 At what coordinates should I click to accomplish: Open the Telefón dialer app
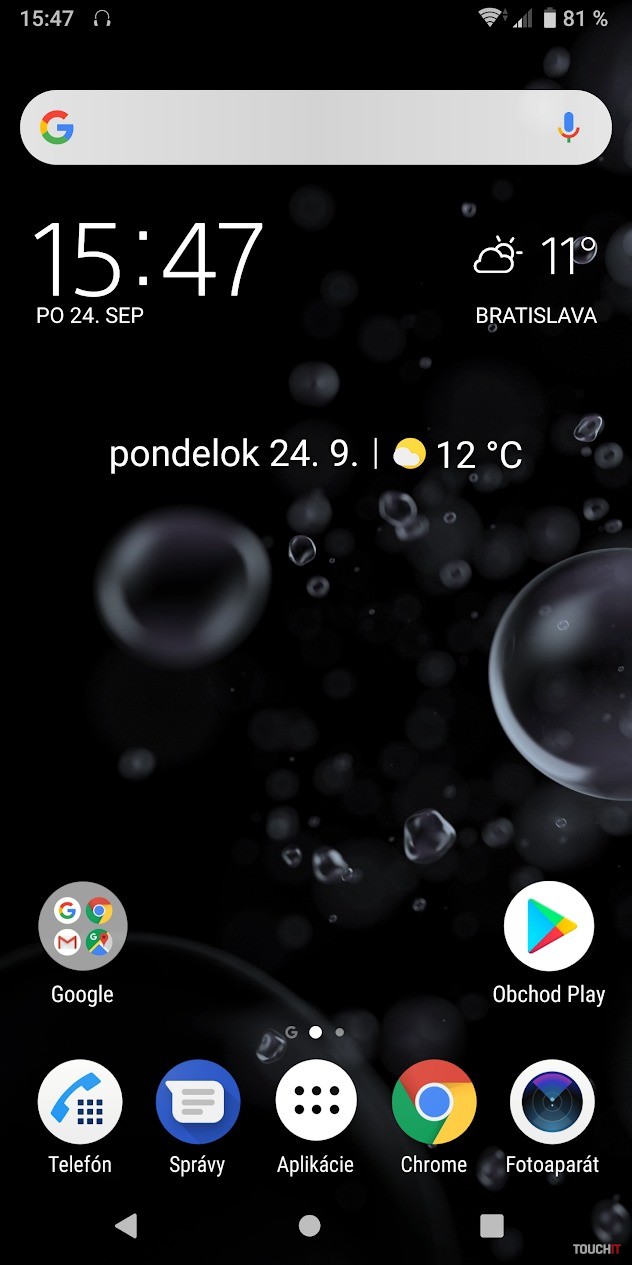tap(80, 1103)
